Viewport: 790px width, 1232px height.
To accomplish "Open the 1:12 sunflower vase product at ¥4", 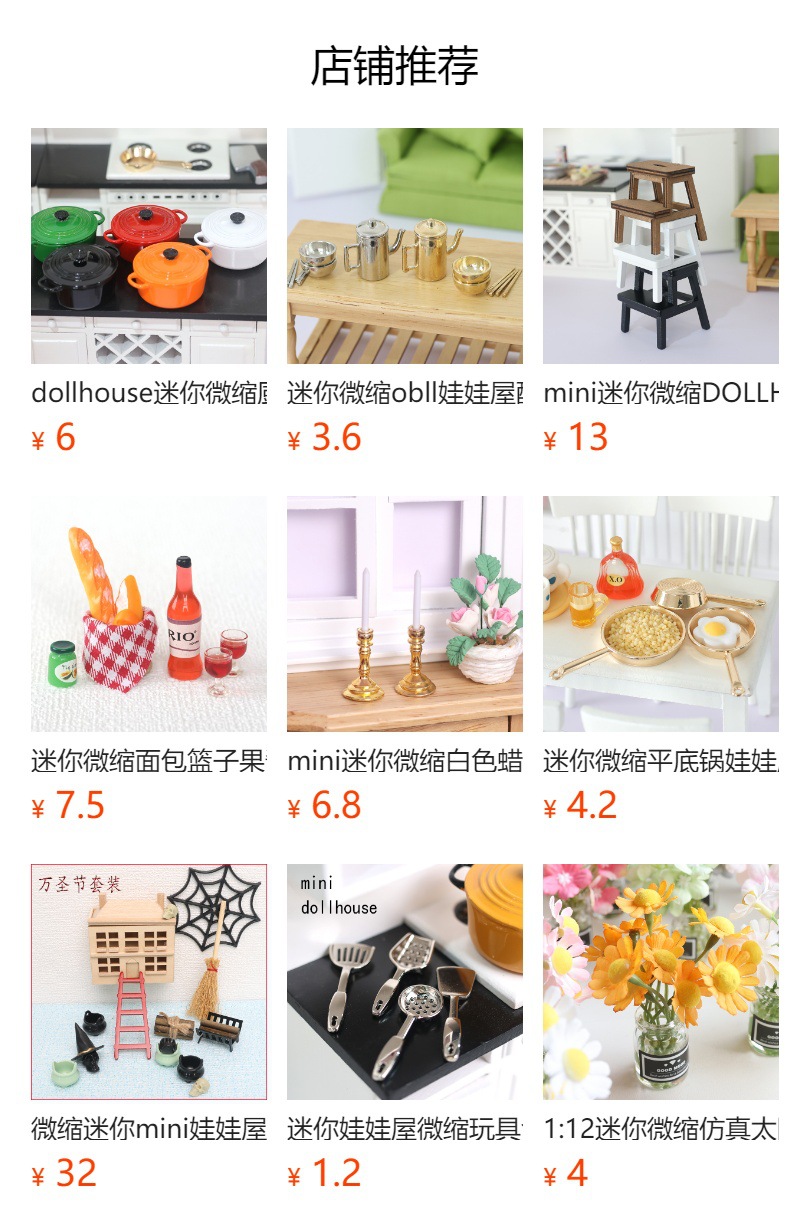I will coord(661,982).
